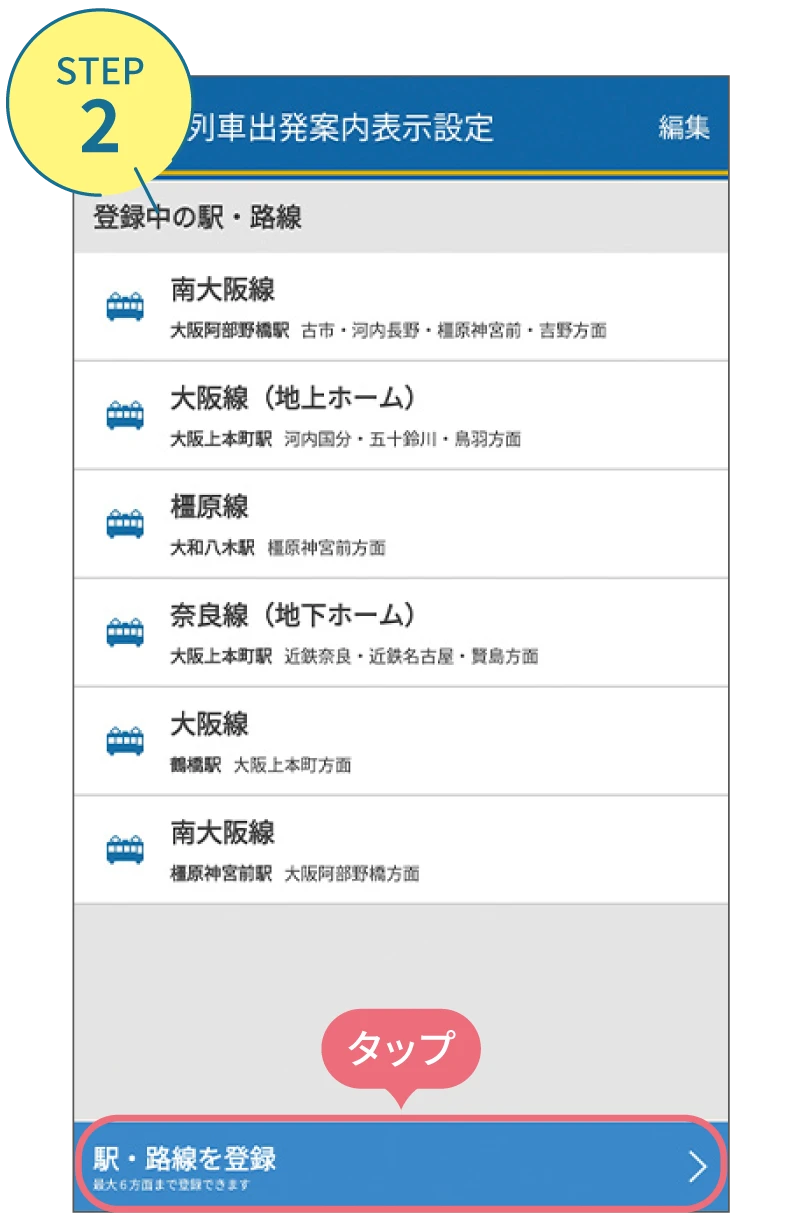Tap 駅・路線を登録 to add a line
Screen dimensions: 802x1220
(x=400, y=1164)
